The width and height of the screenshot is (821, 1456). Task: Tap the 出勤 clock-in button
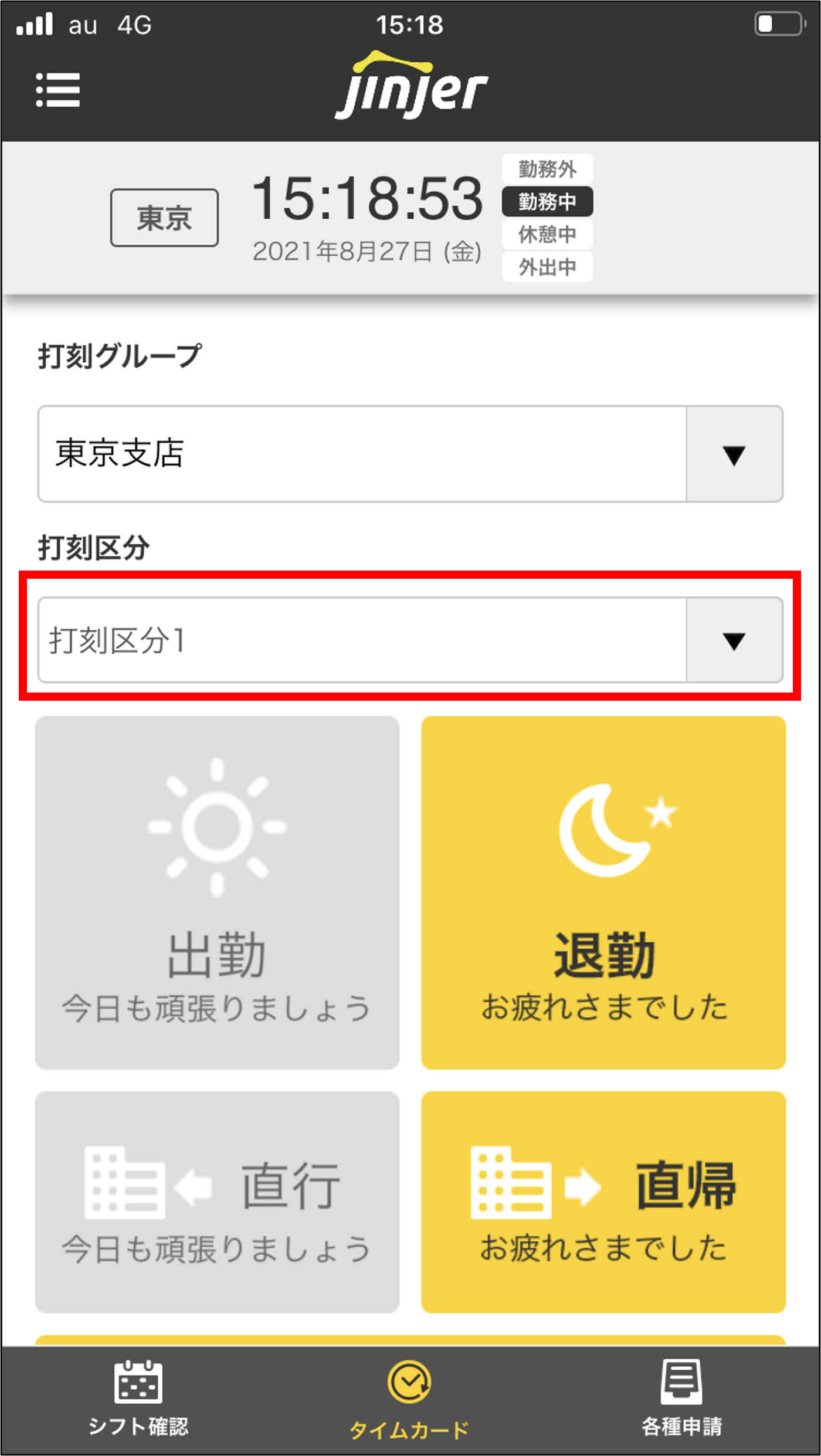(x=217, y=892)
